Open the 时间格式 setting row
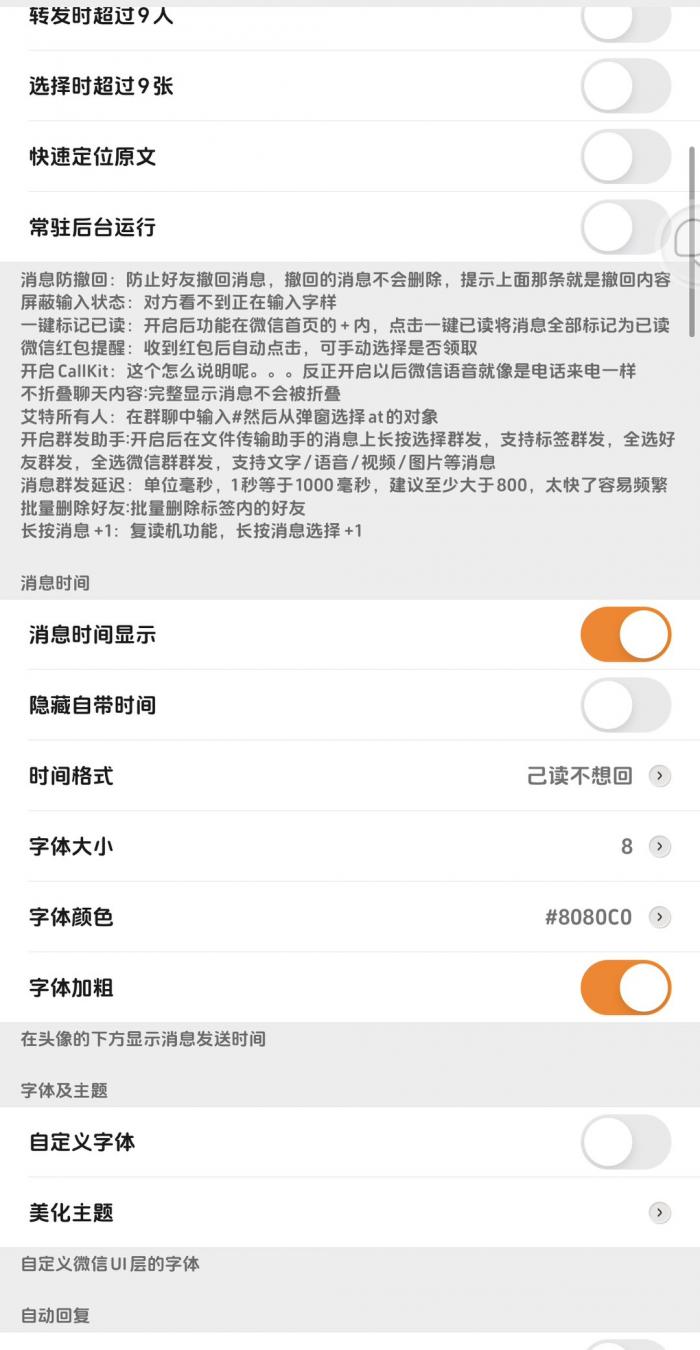Screen dimensions: 700x1350 point(350,776)
